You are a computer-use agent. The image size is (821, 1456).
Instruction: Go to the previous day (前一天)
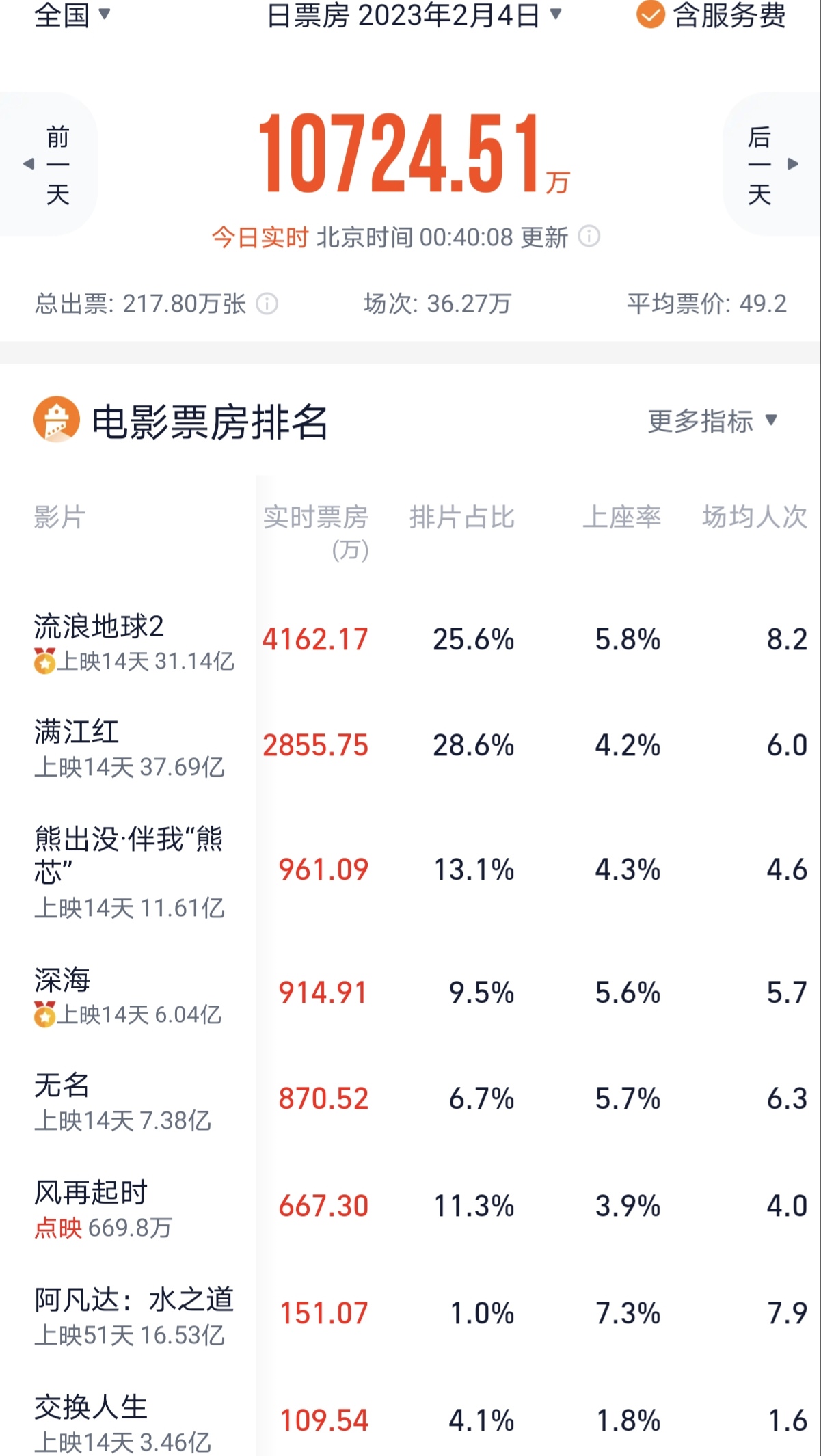click(48, 164)
